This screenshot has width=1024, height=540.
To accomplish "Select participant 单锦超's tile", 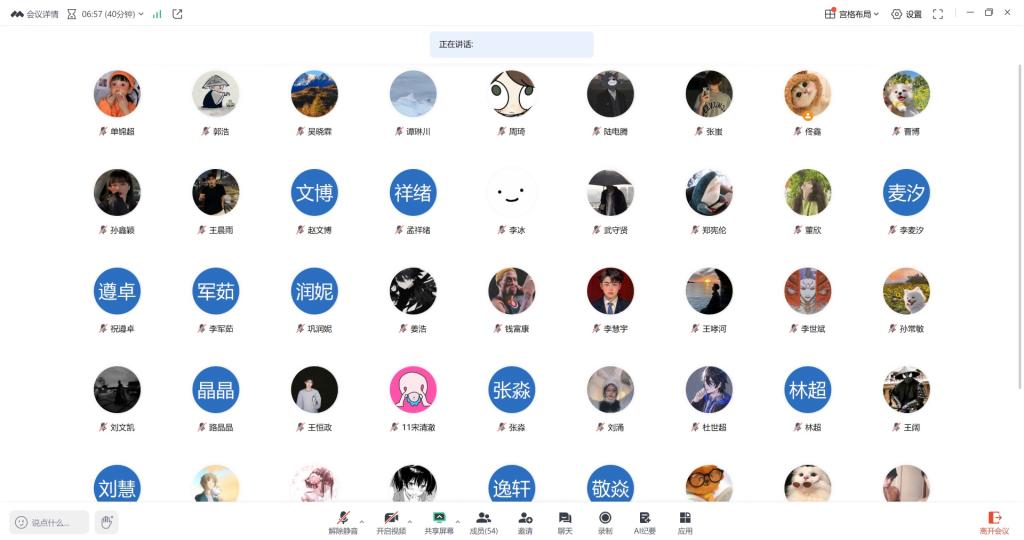I will tap(117, 94).
